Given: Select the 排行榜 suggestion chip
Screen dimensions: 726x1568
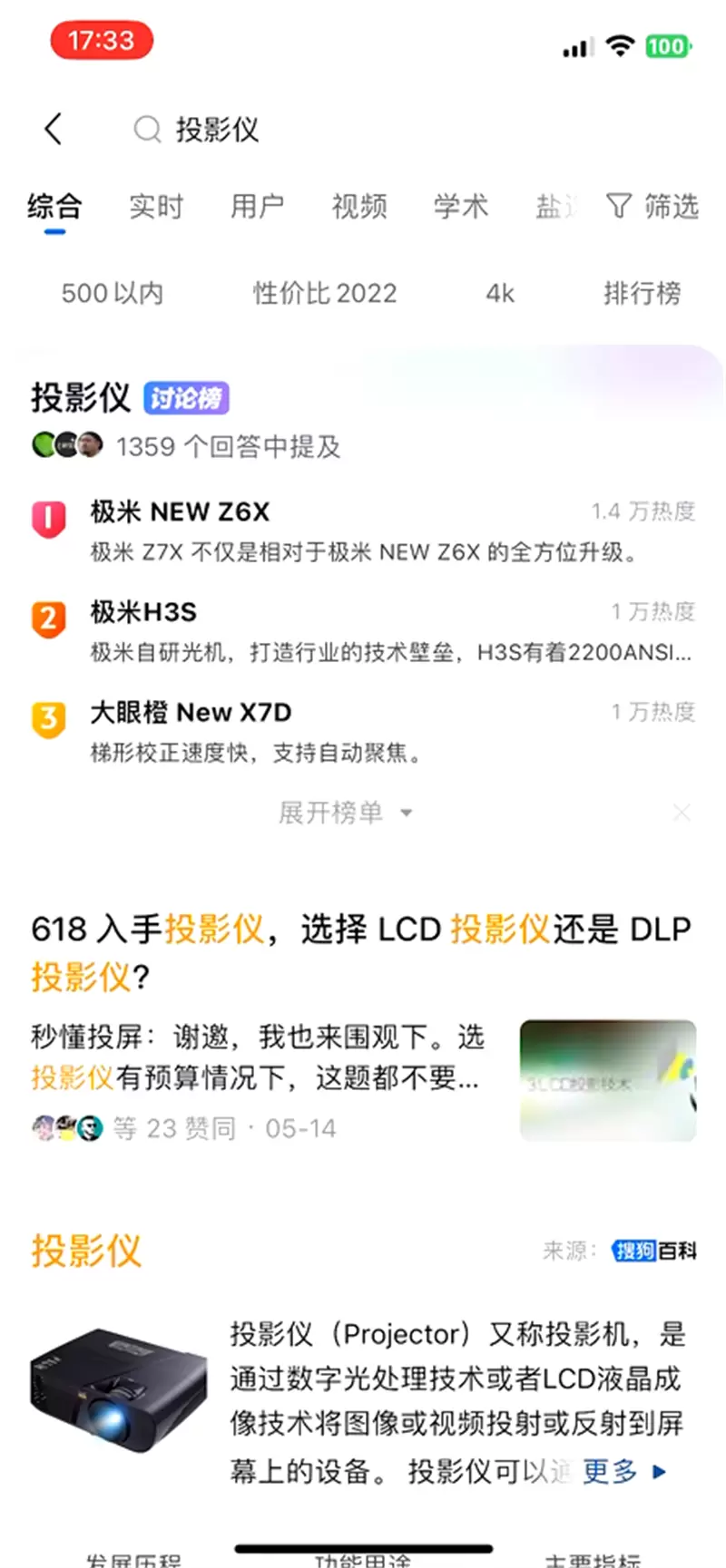Looking at the screenshot, I should point(642,293).
